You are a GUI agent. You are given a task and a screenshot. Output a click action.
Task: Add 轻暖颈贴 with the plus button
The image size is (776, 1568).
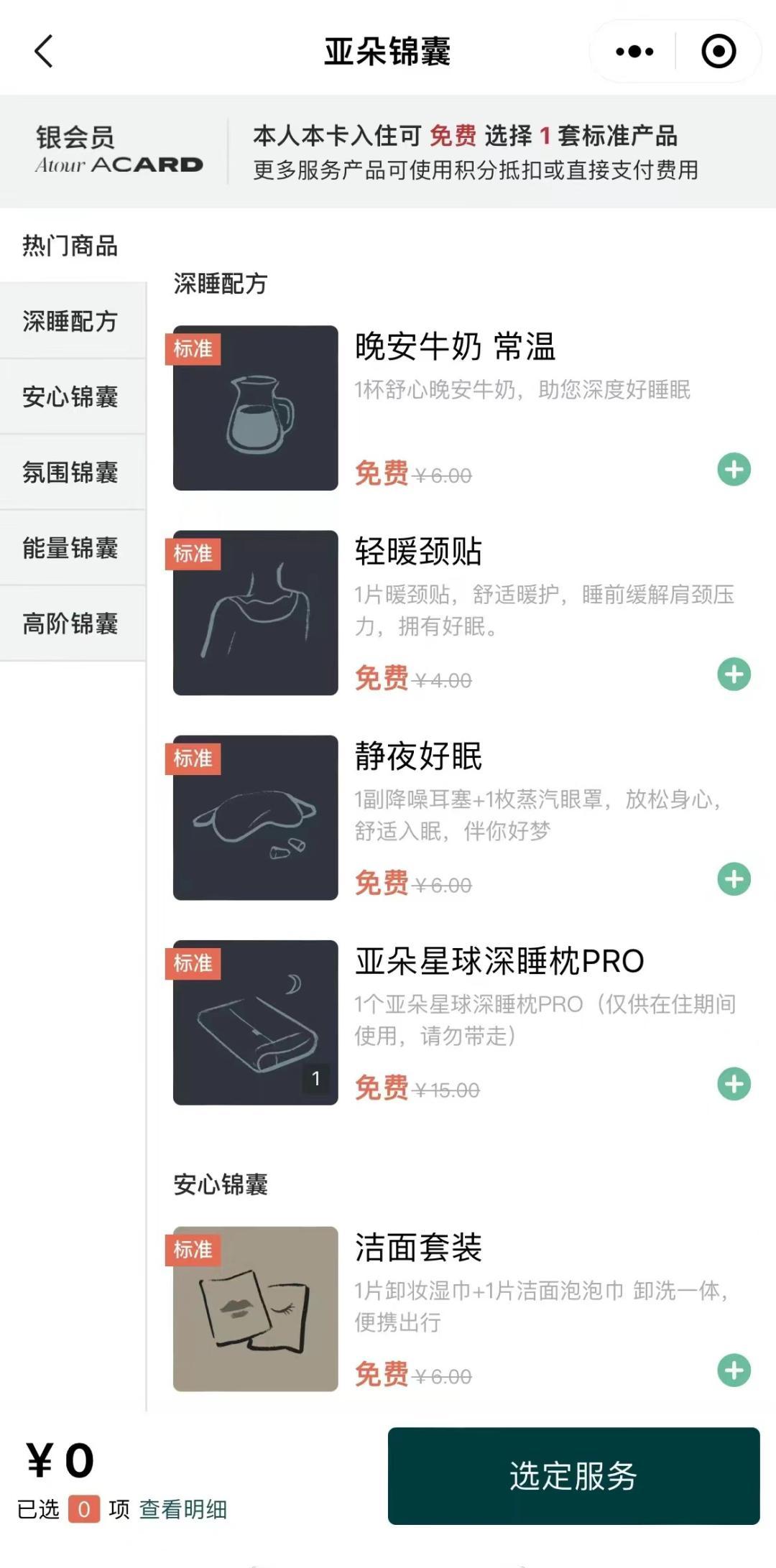(x=734, y=674)
